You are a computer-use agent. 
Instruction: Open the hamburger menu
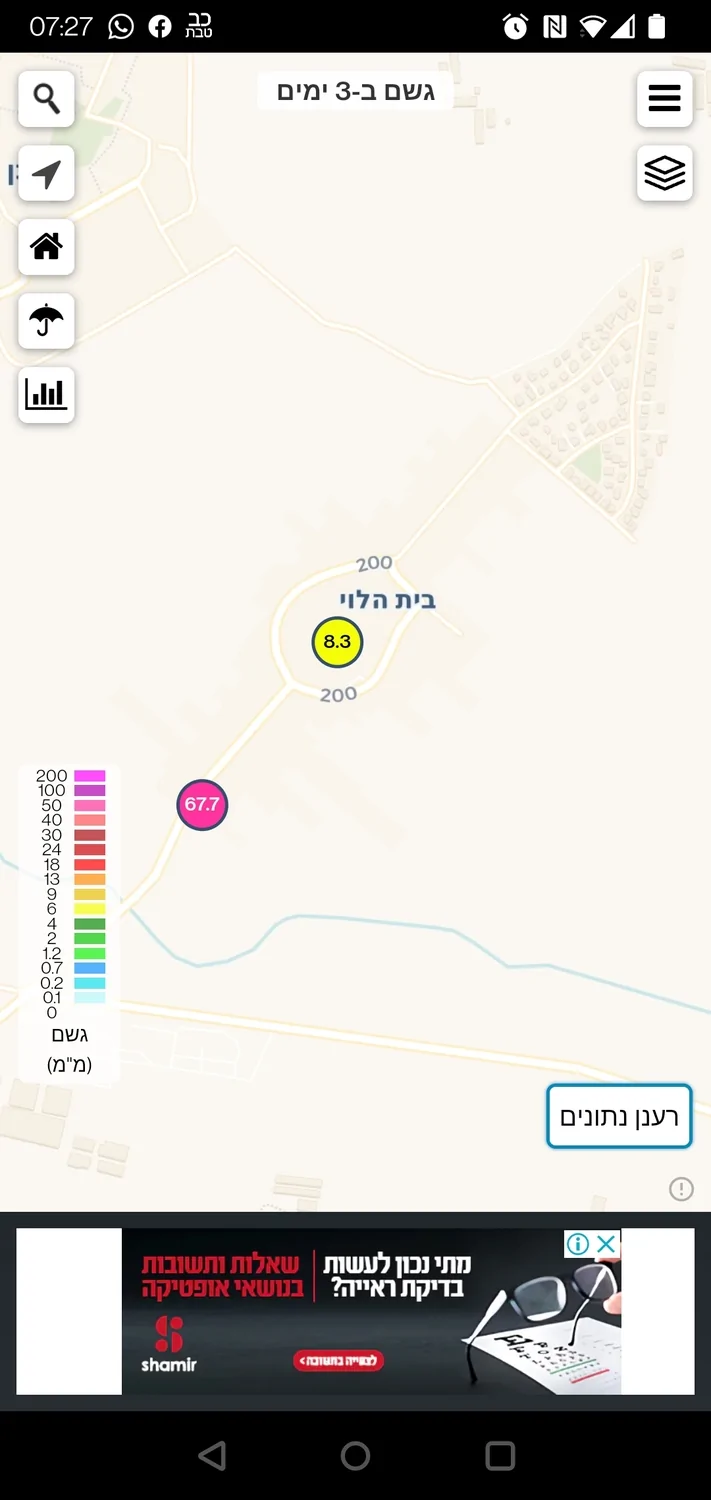coord(664,99)
